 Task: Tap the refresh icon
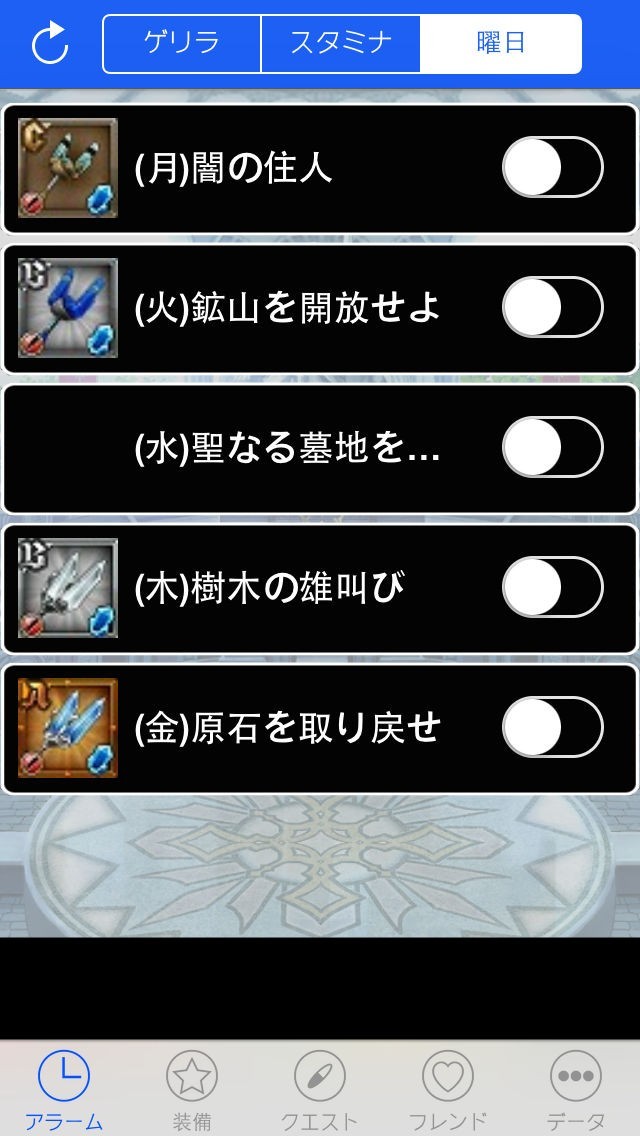point(50,44)
